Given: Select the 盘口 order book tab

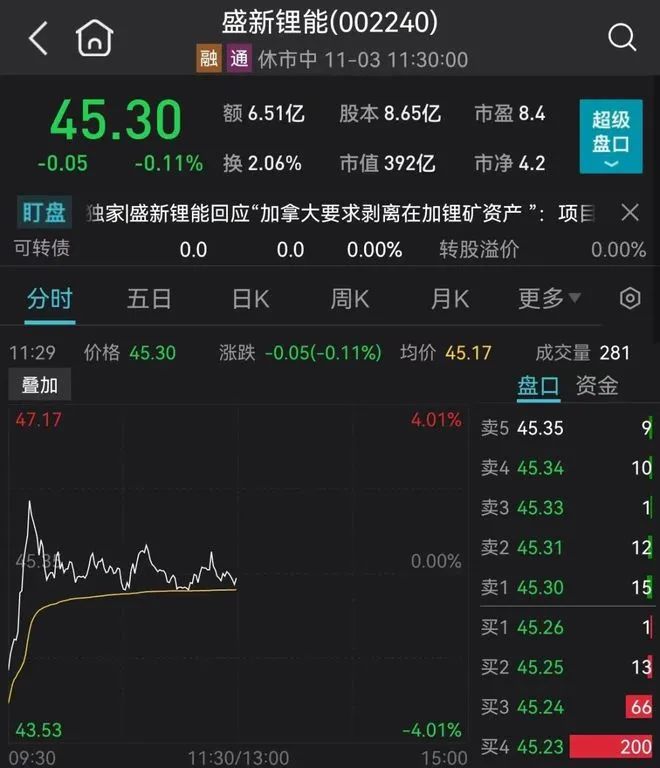Looking at the screenshot, I should tap(537, 385).
